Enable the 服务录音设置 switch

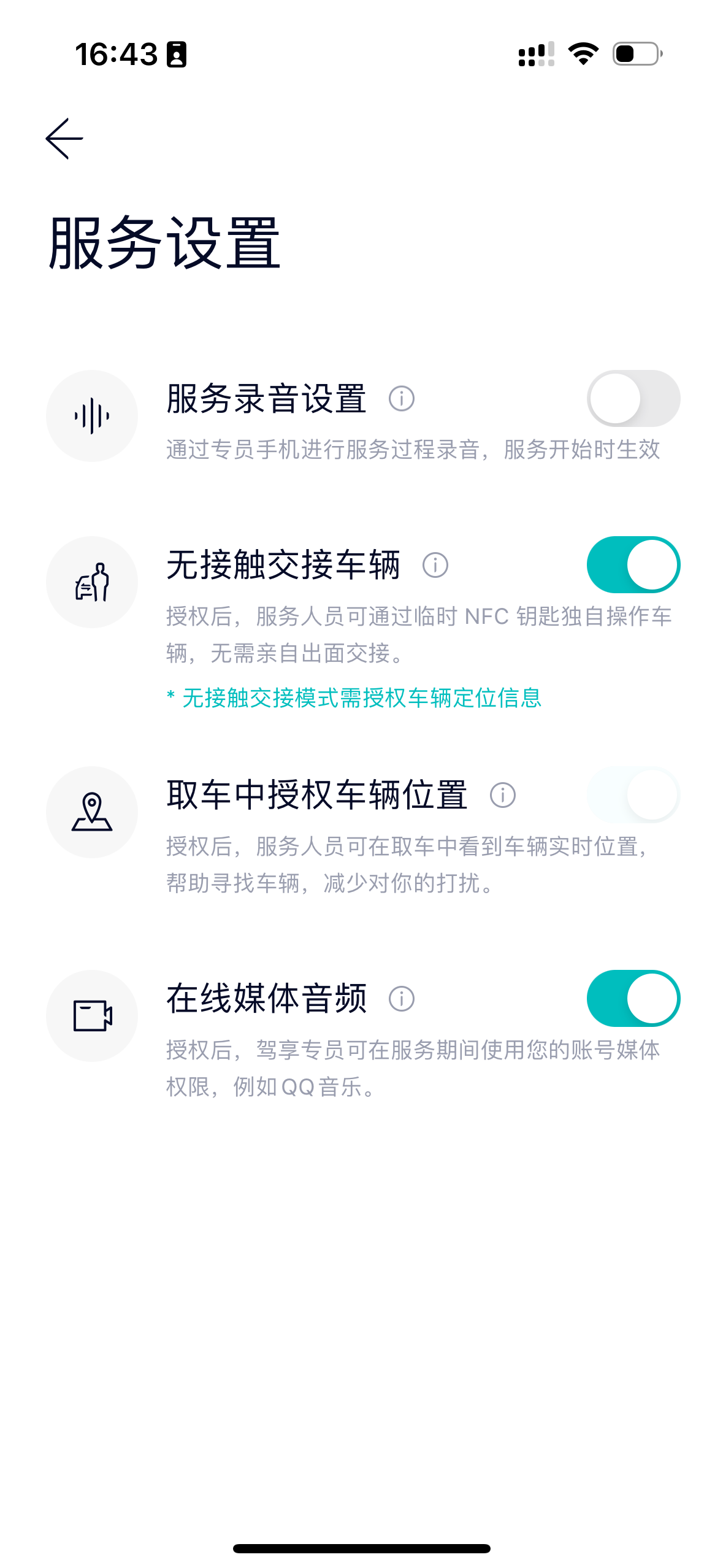633,399
